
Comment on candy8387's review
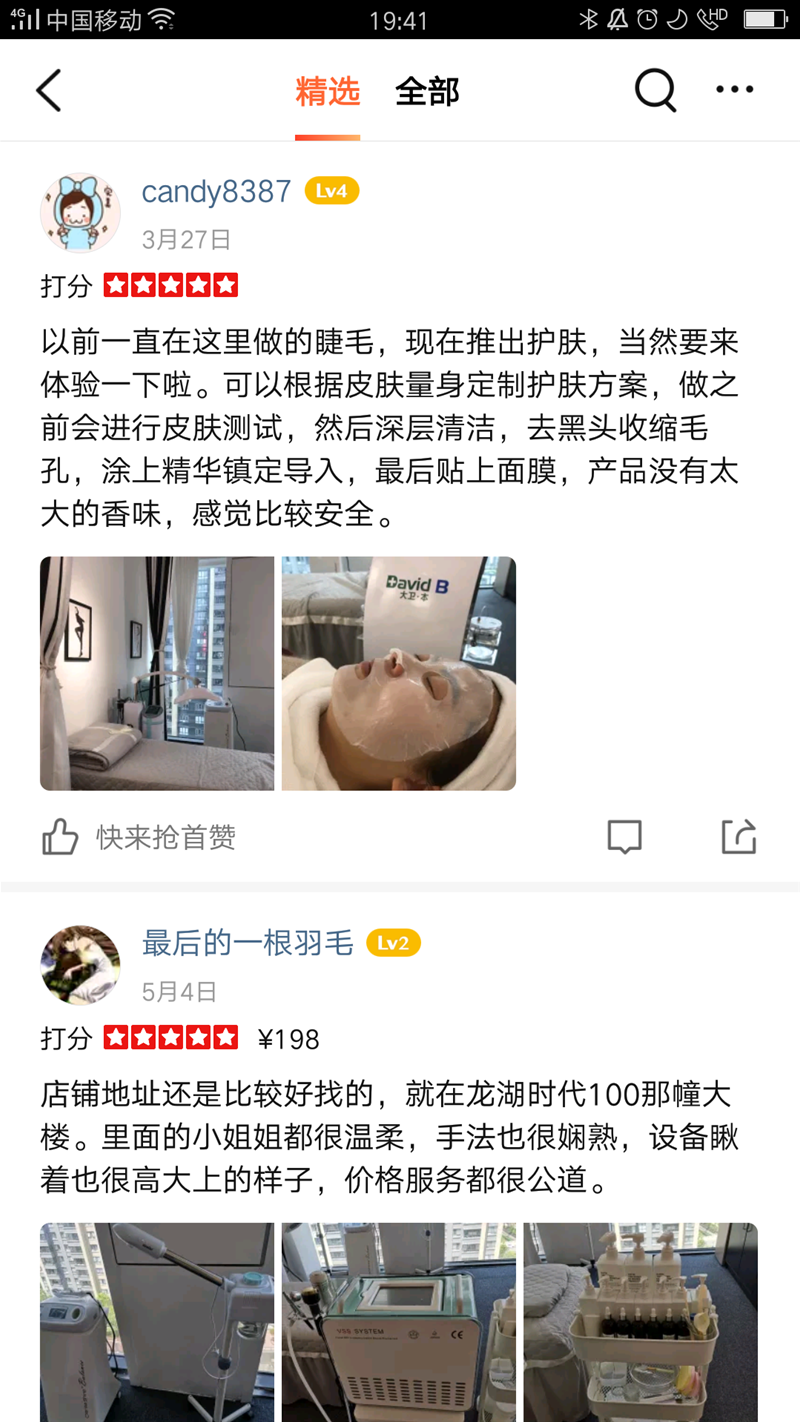pos(625,837)
